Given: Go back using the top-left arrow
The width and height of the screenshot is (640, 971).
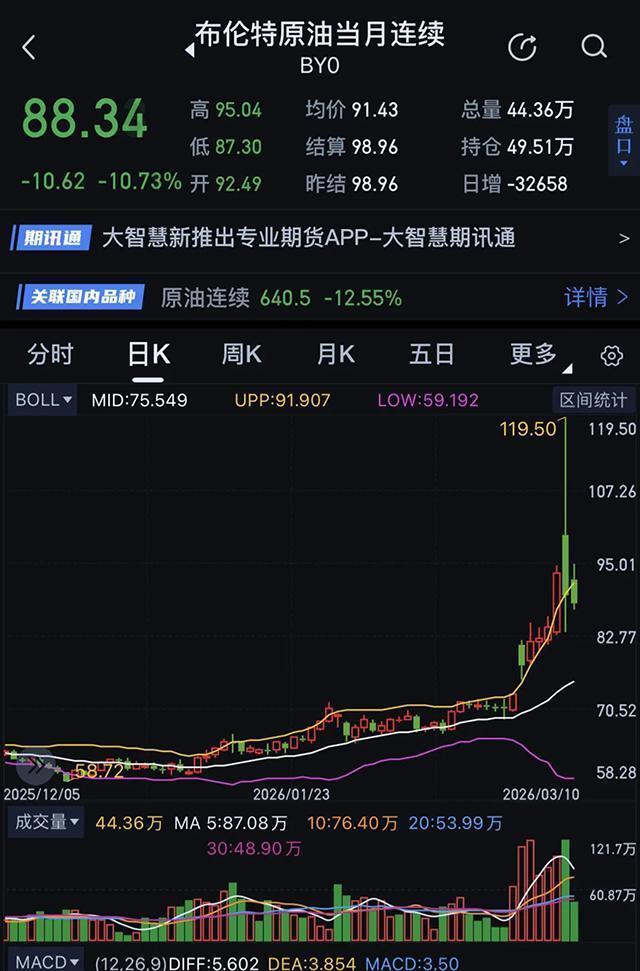Looking at the screenshot, I should 29,47.
